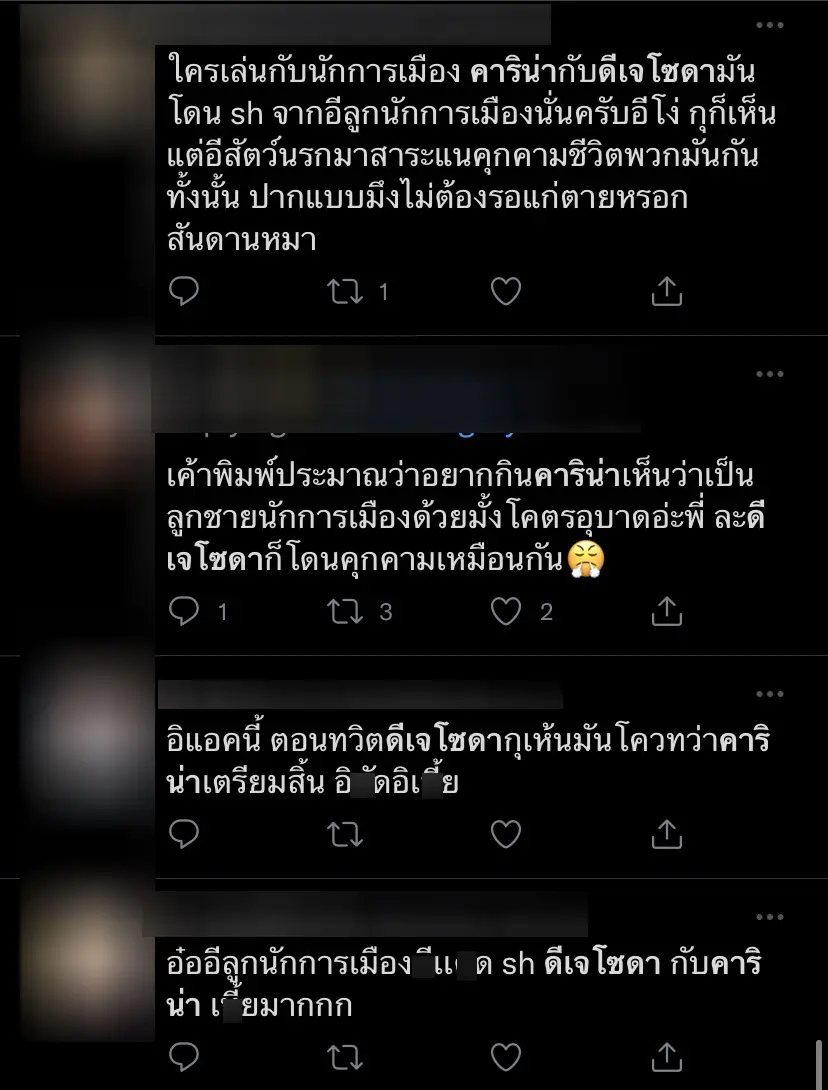Share the tweet starting "ใครเล่นกับนักการเมือง"
Image resolution: width=828 pixels, height=1090 pixels.
(x=667, y=291)
